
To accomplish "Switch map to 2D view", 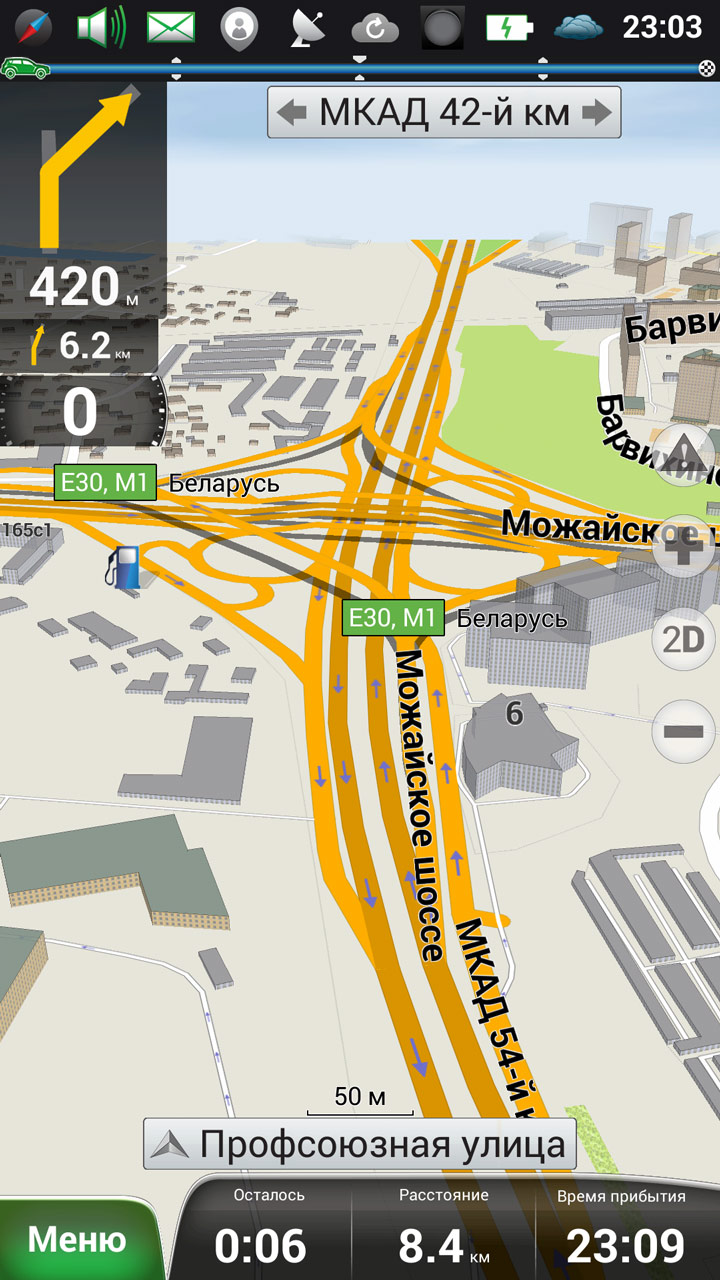I will (684, 639).
